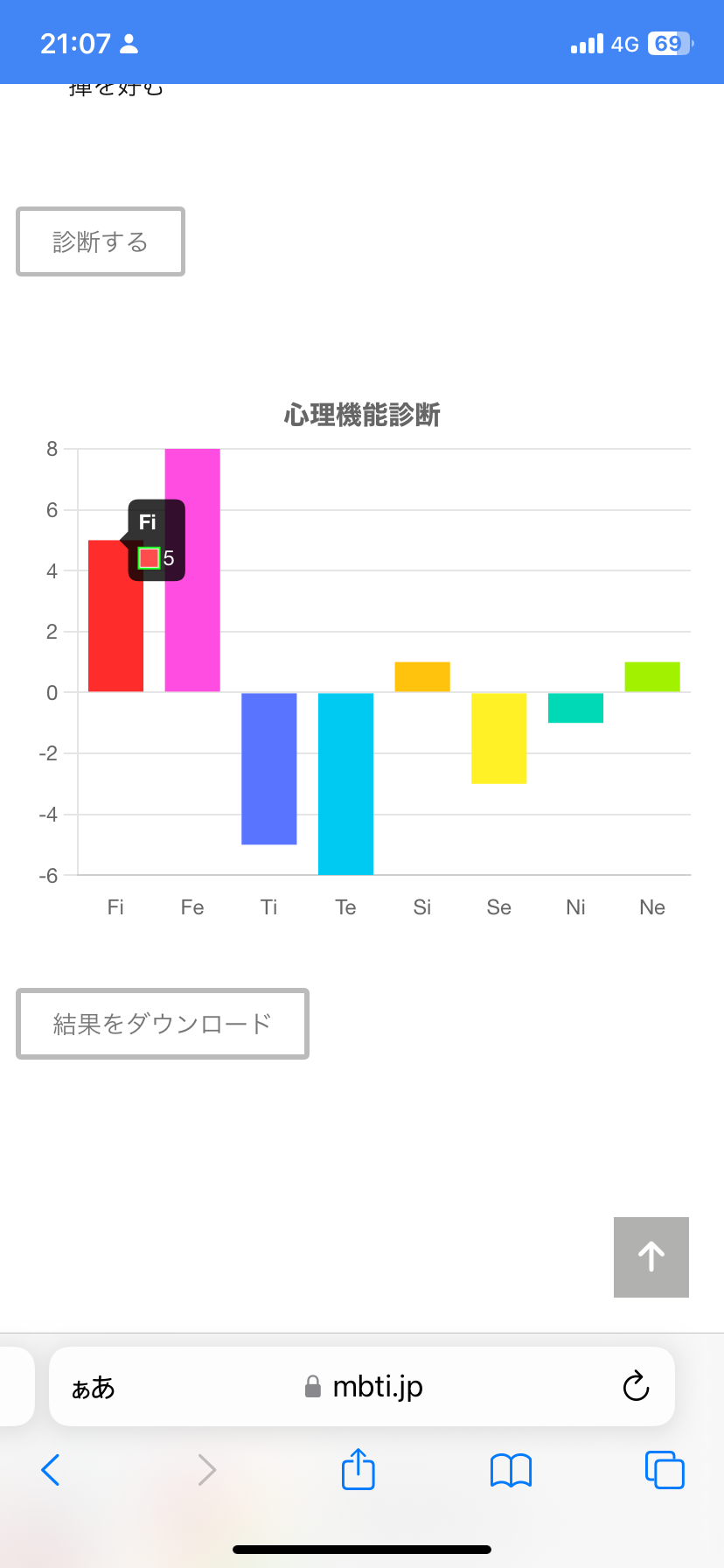The width and height of the screenshot is (724, 1568).
Task: Go back to the previous page
Action: [51, 1470]
